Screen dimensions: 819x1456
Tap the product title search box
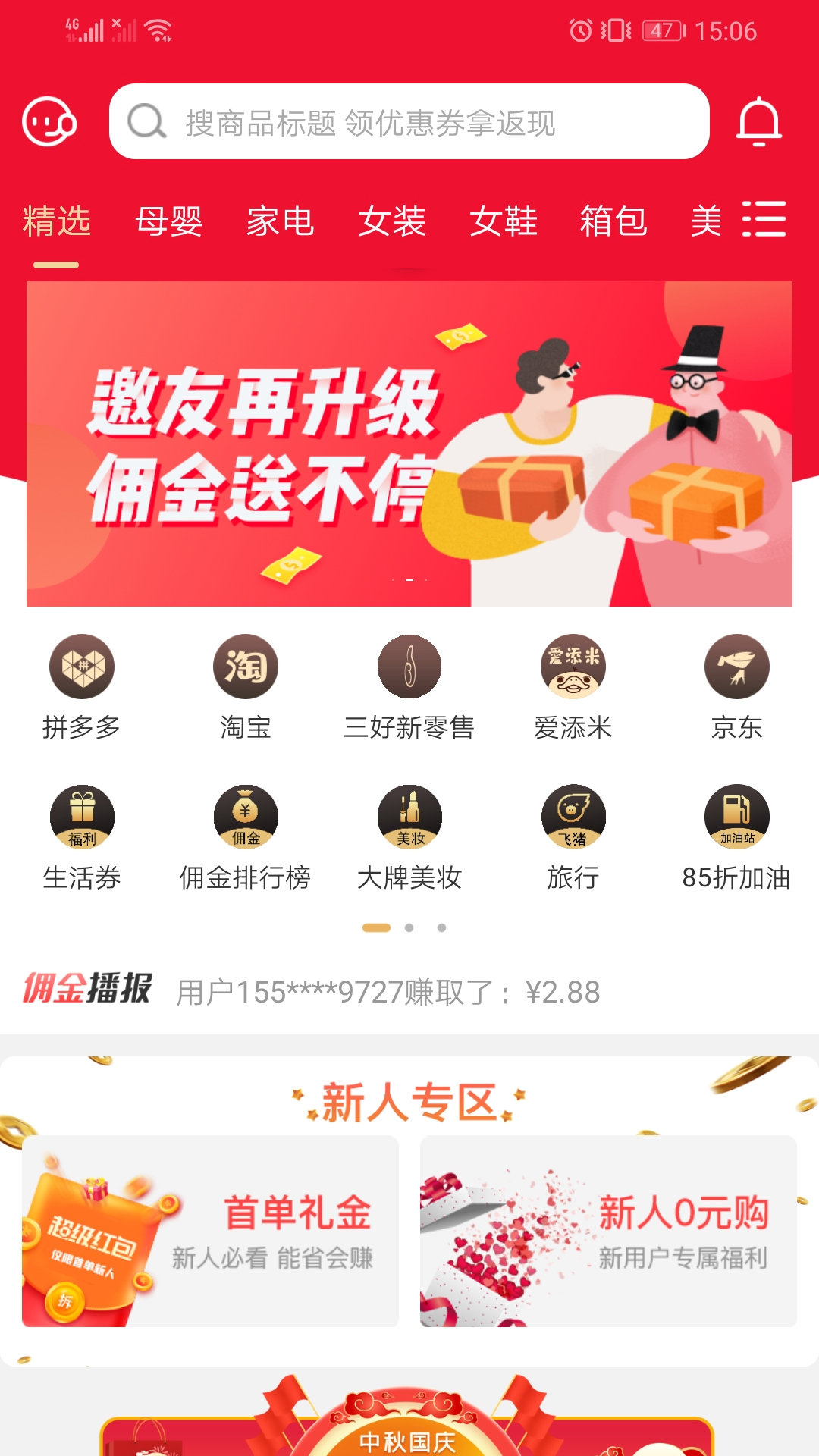409,121
